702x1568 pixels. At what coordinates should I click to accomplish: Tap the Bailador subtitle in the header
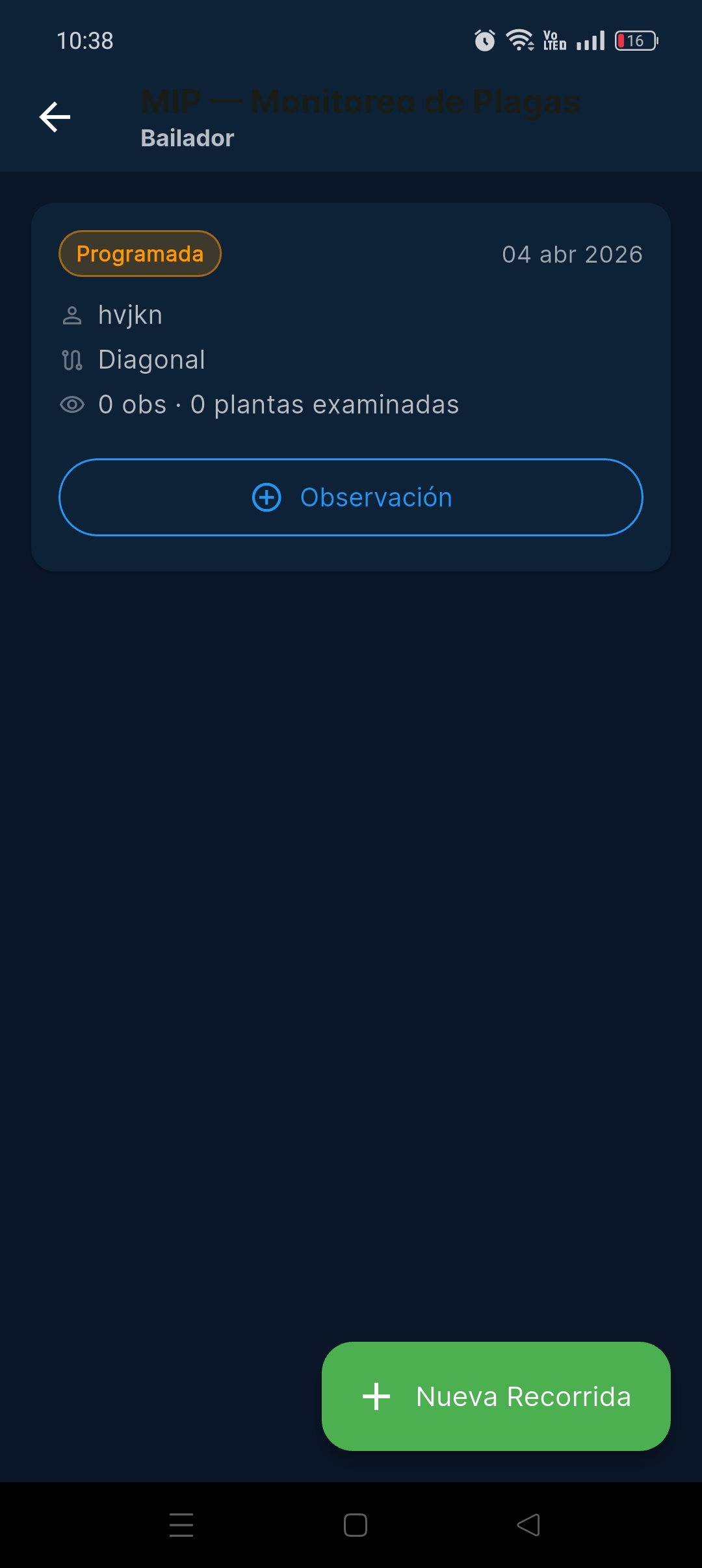[187, 138]
